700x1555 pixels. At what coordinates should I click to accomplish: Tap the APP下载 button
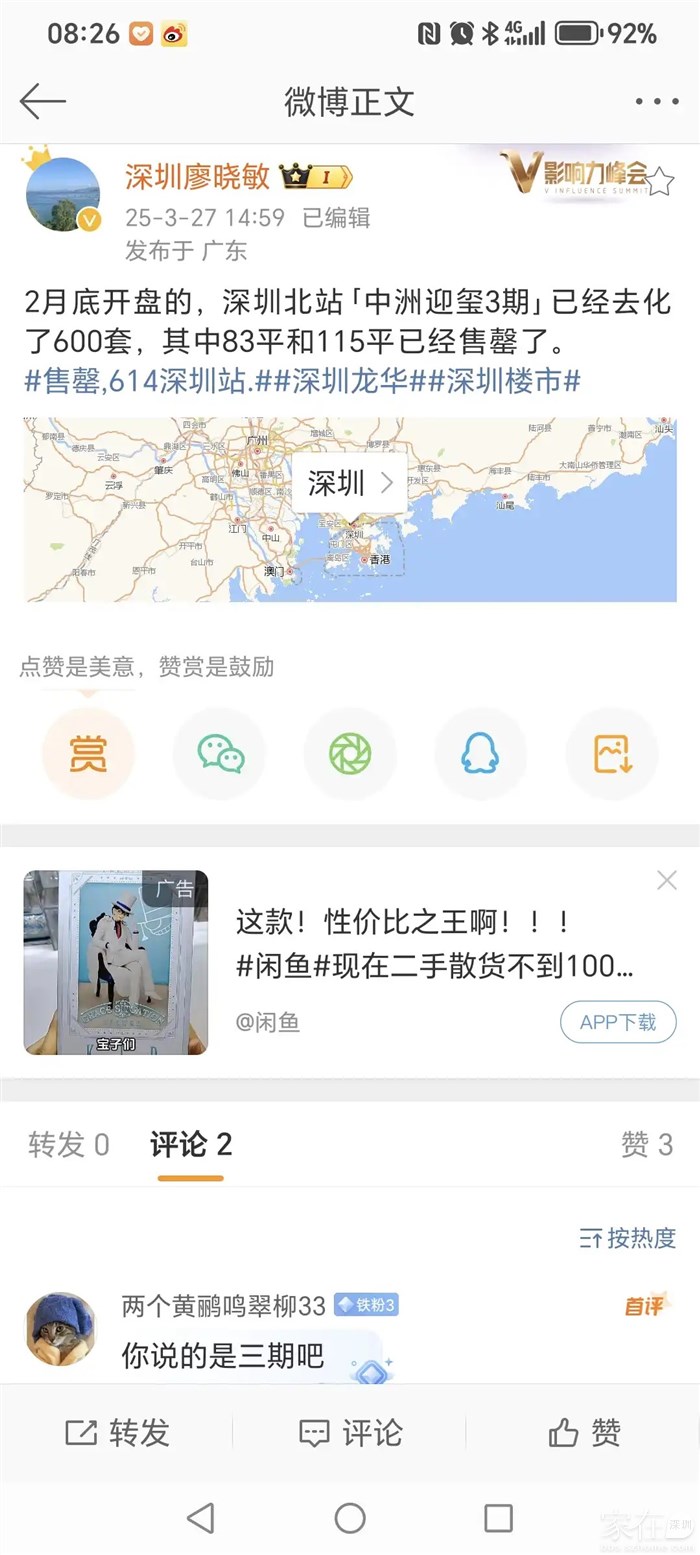click(x=619, y=1022)
